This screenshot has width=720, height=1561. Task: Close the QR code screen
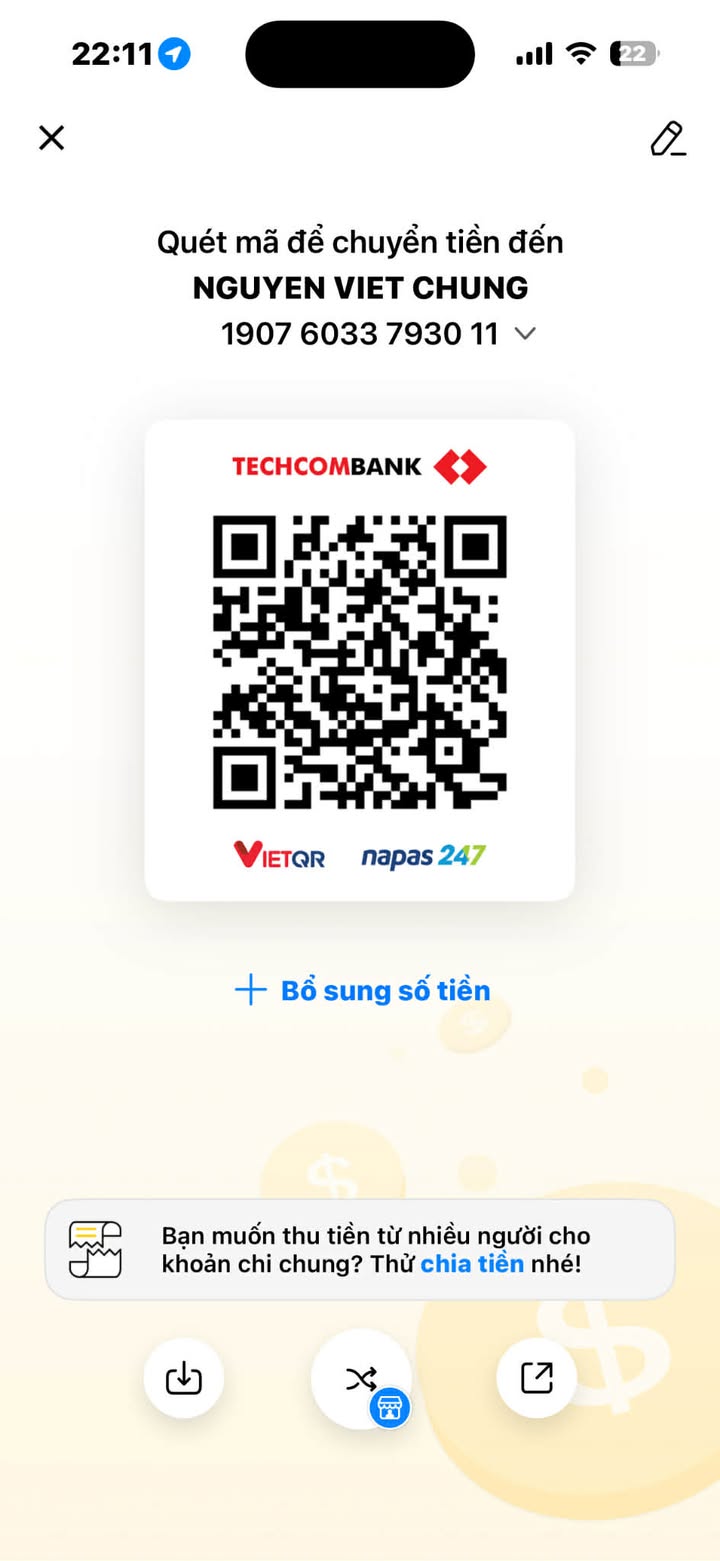coord(51,138)
